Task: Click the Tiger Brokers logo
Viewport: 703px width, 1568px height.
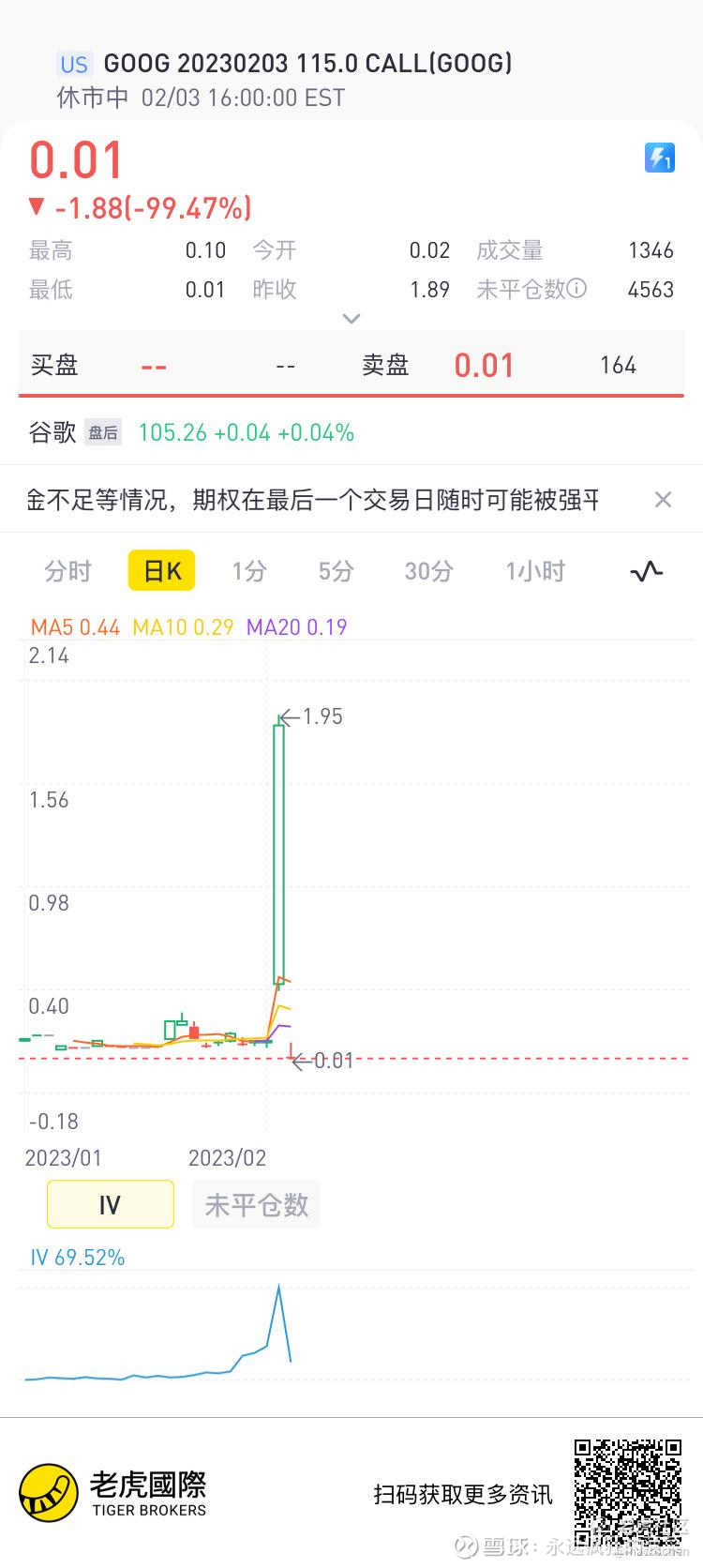Action: coord(112,1491)
